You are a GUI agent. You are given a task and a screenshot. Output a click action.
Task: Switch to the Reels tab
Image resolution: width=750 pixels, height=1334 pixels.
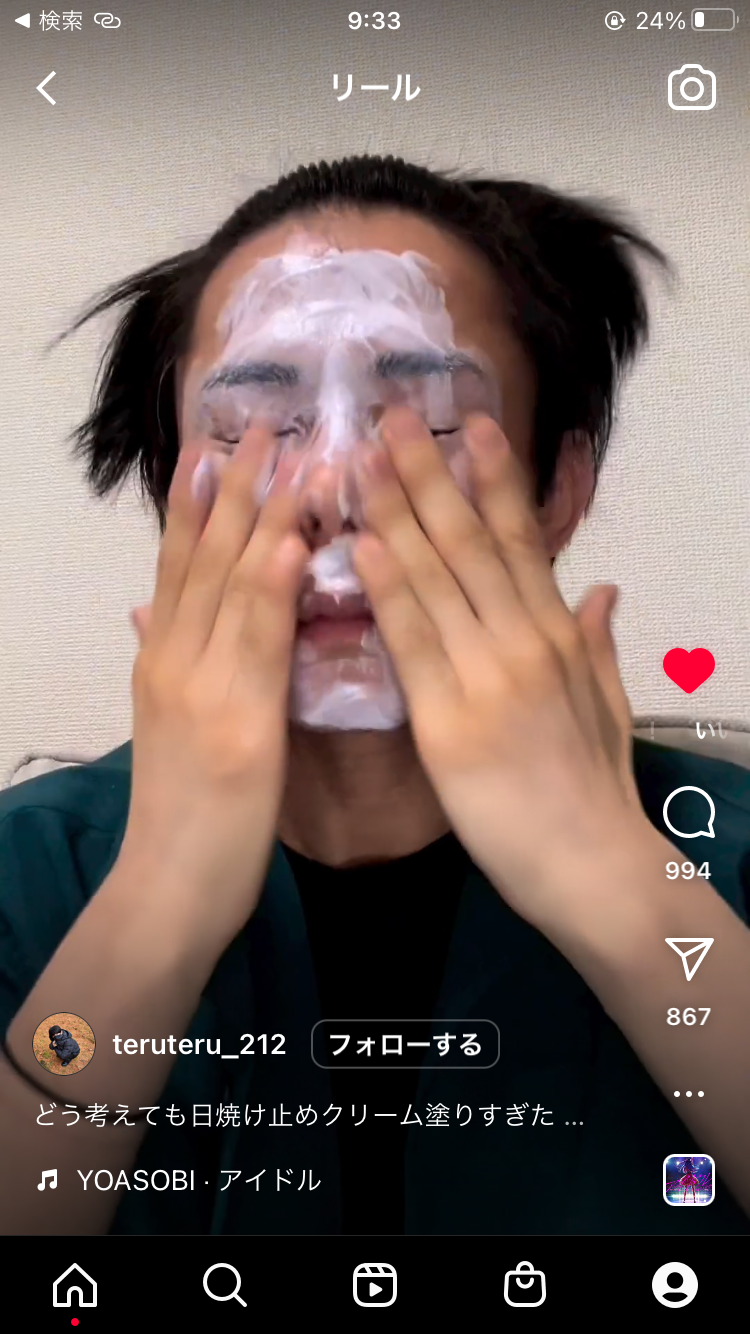coord(375,1285)
